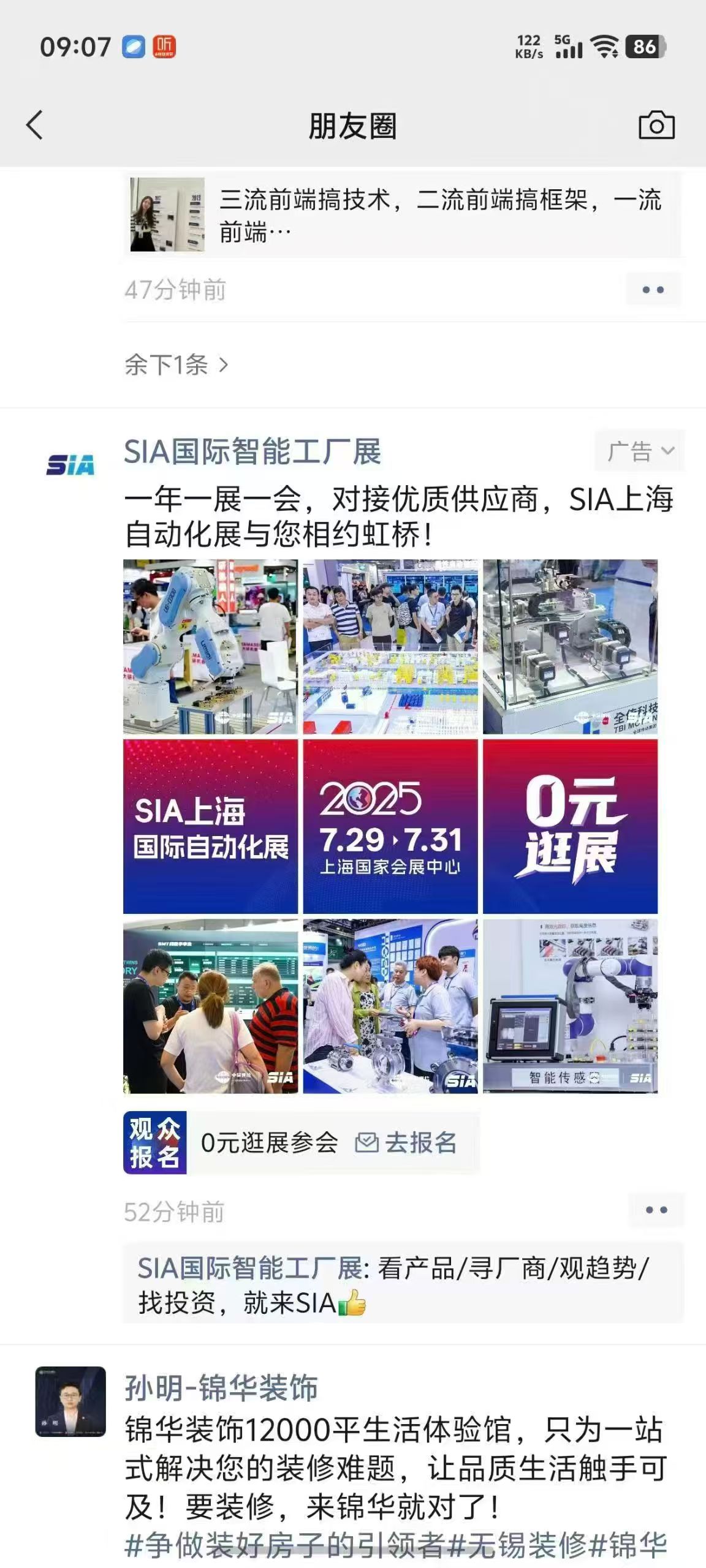706x1568 pixels.
Task: Open the camera to post a moment
Action: 656,126
